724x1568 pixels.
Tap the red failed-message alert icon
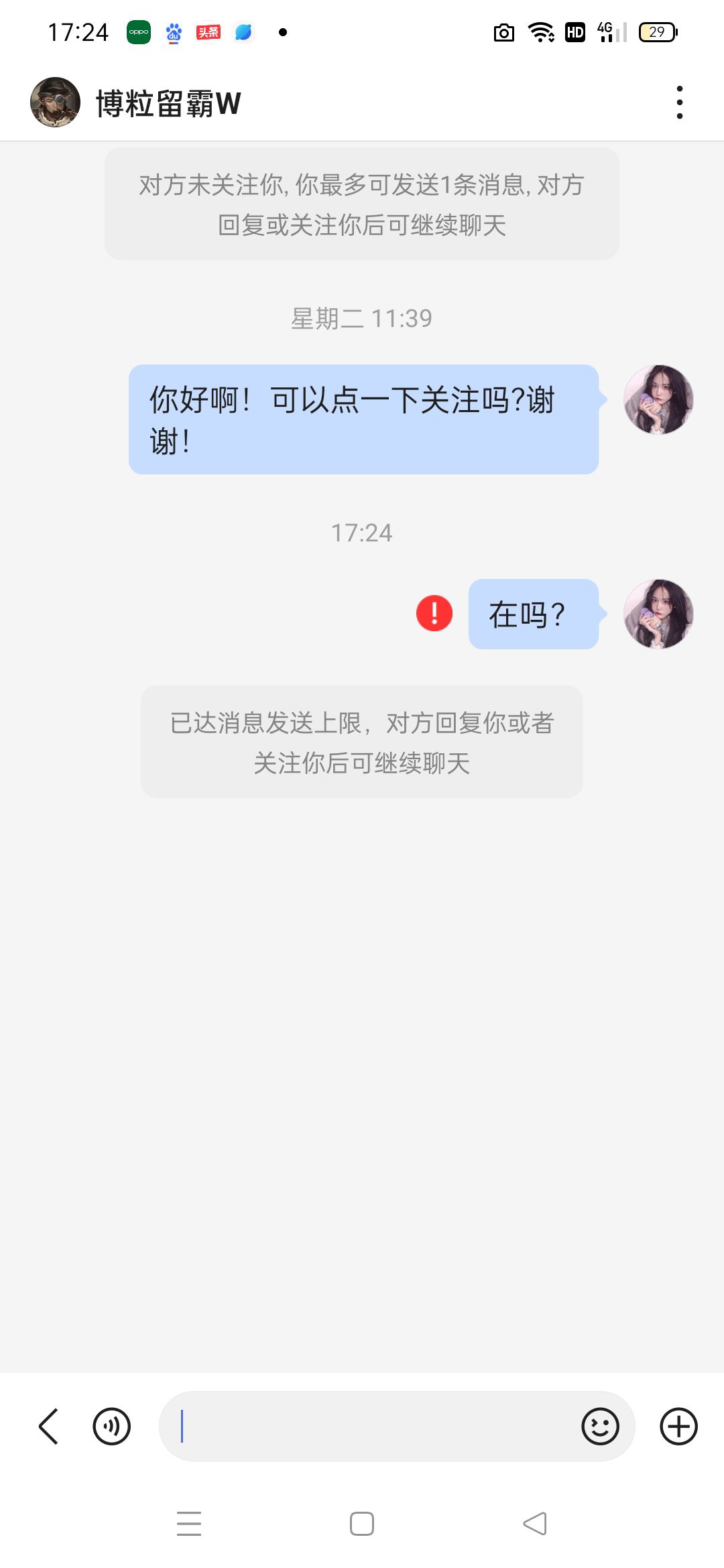pos(434,613)
